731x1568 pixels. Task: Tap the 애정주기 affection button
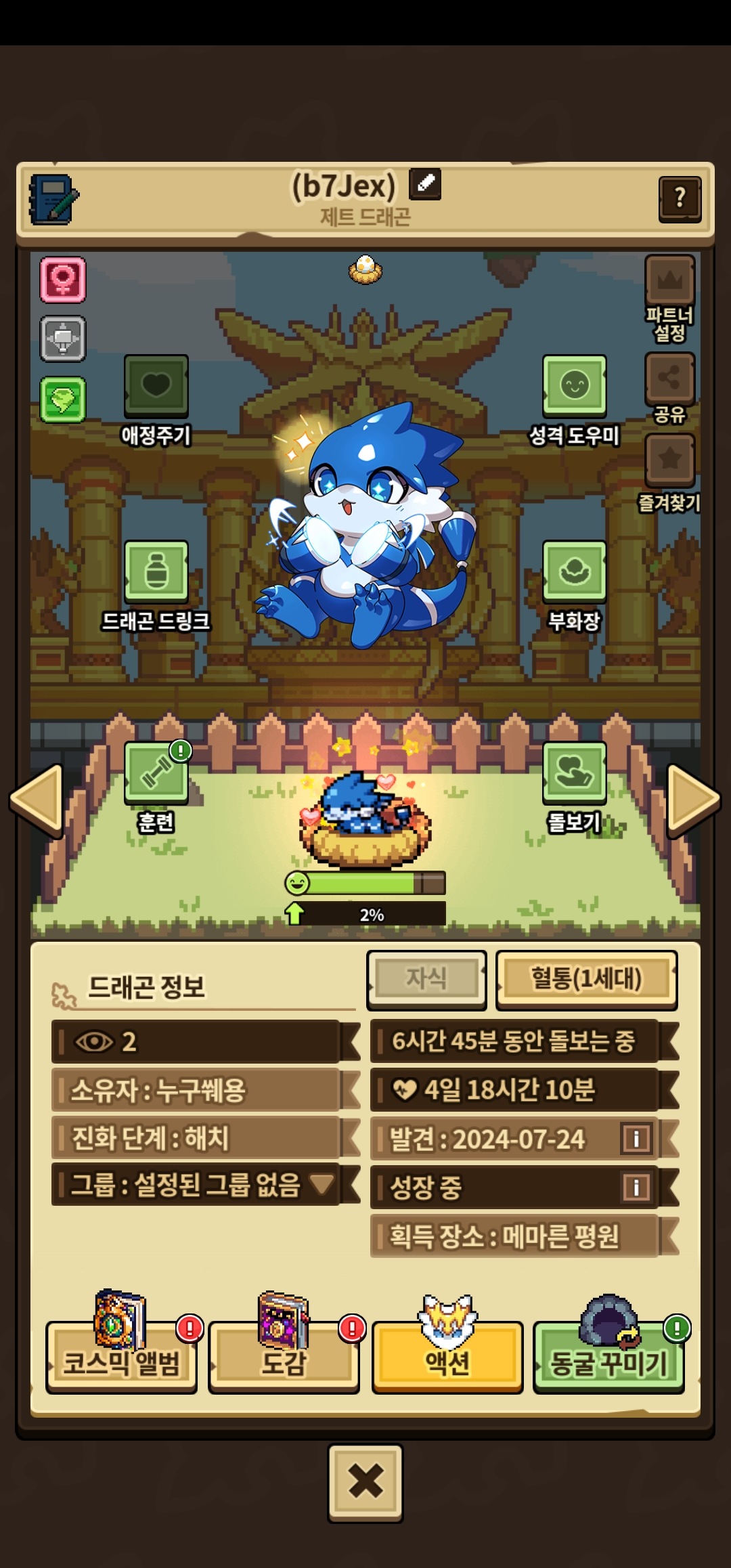(x=156, y=386)
